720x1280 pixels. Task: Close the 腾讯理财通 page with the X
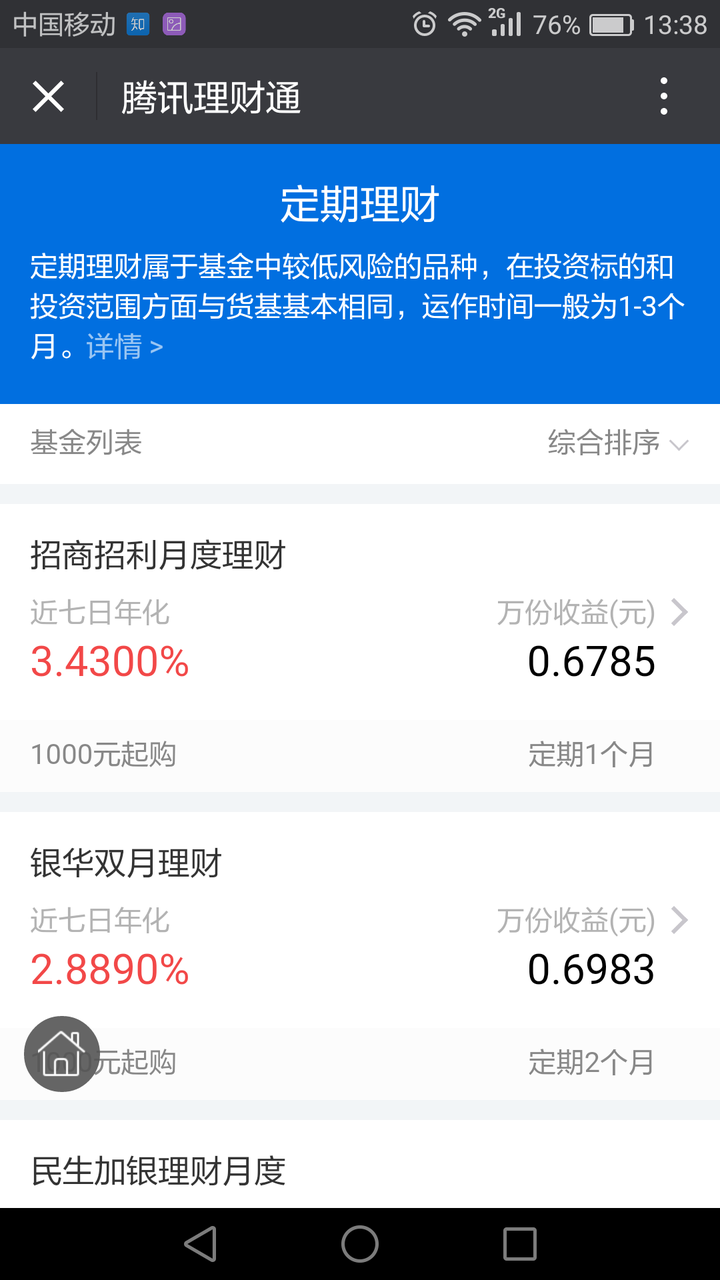tap(48, 96)
